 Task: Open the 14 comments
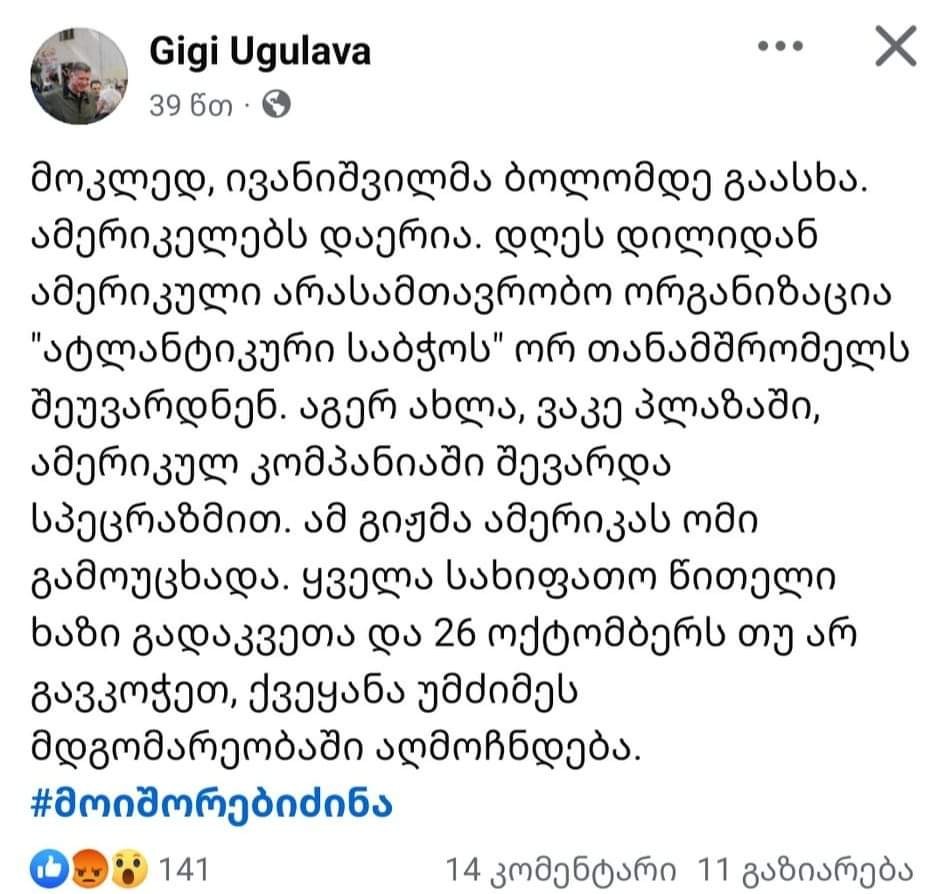(x=564, y=868)
